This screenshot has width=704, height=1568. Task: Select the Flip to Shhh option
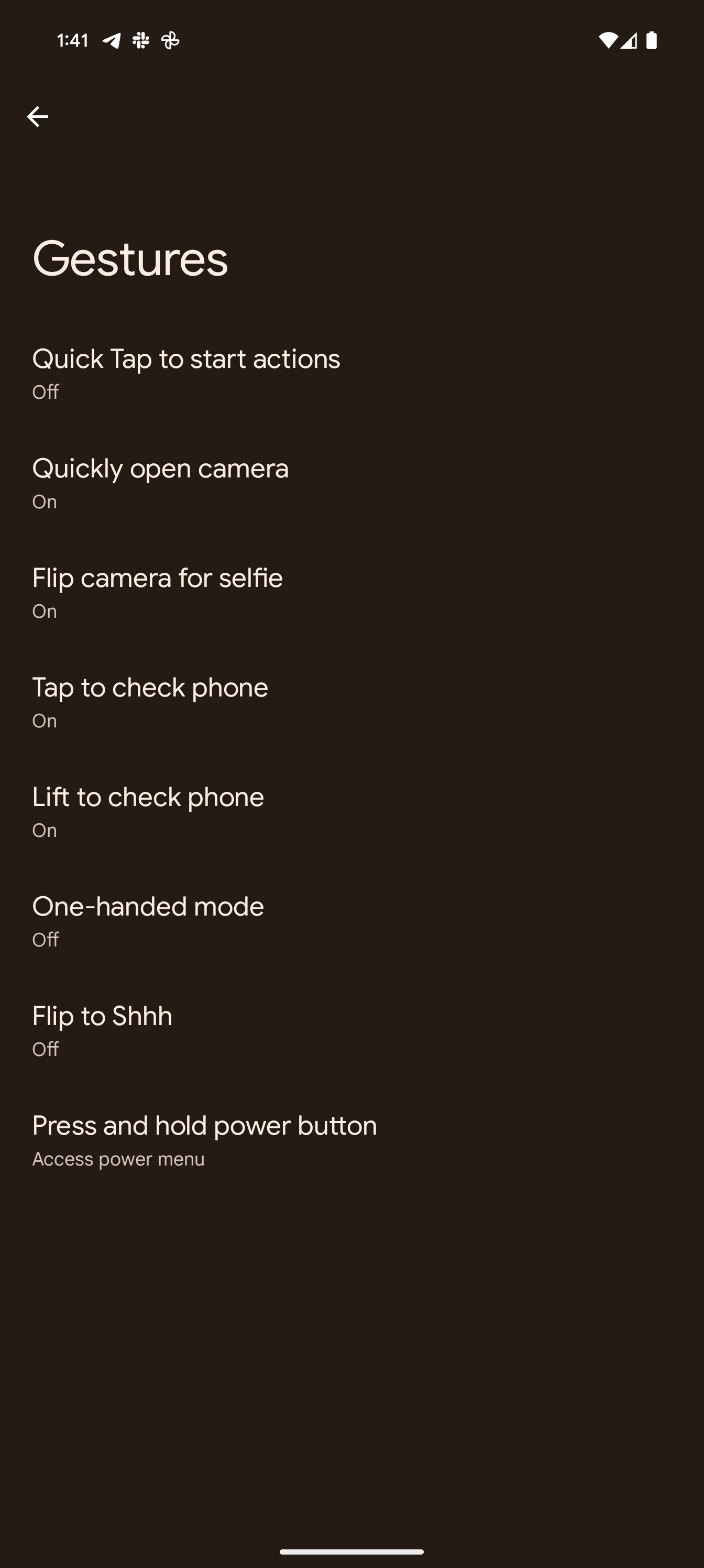(x=102, y=1030)
